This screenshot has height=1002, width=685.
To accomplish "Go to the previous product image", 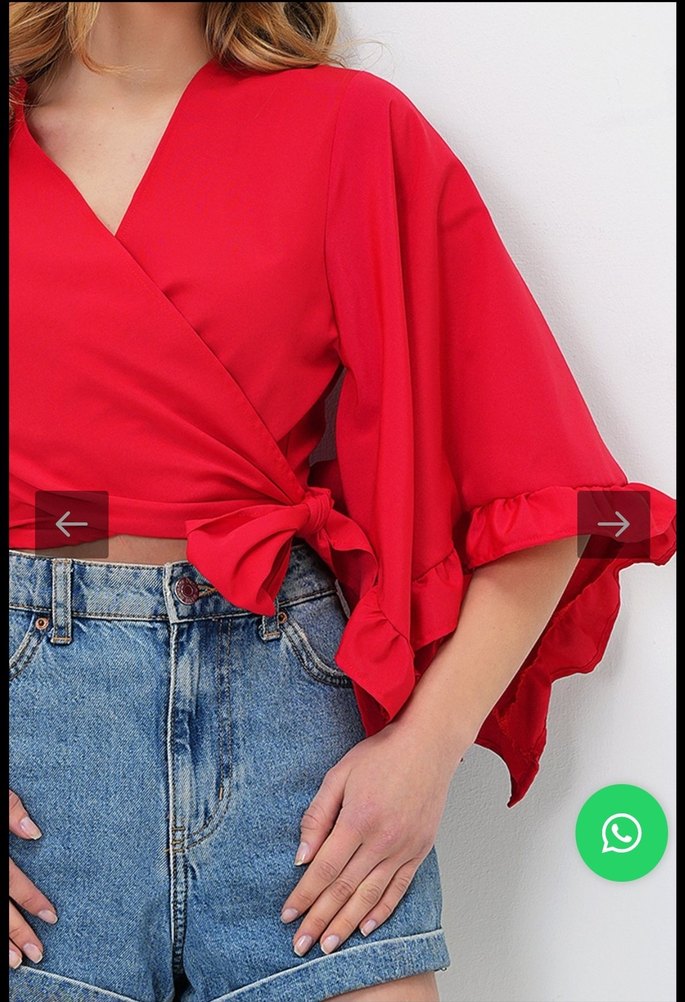I will [x=71, y=523].
